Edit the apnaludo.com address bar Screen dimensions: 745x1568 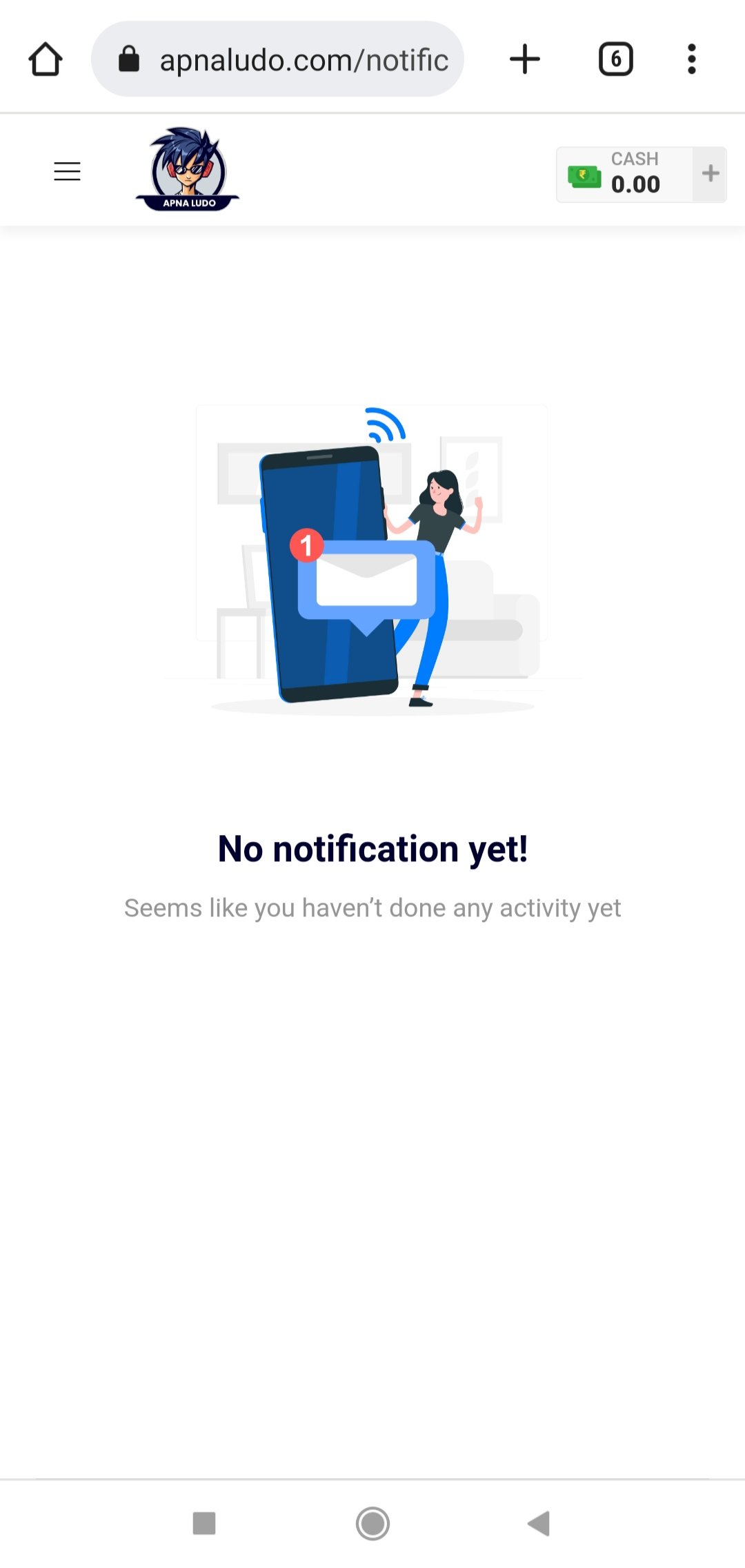point(277,59)
